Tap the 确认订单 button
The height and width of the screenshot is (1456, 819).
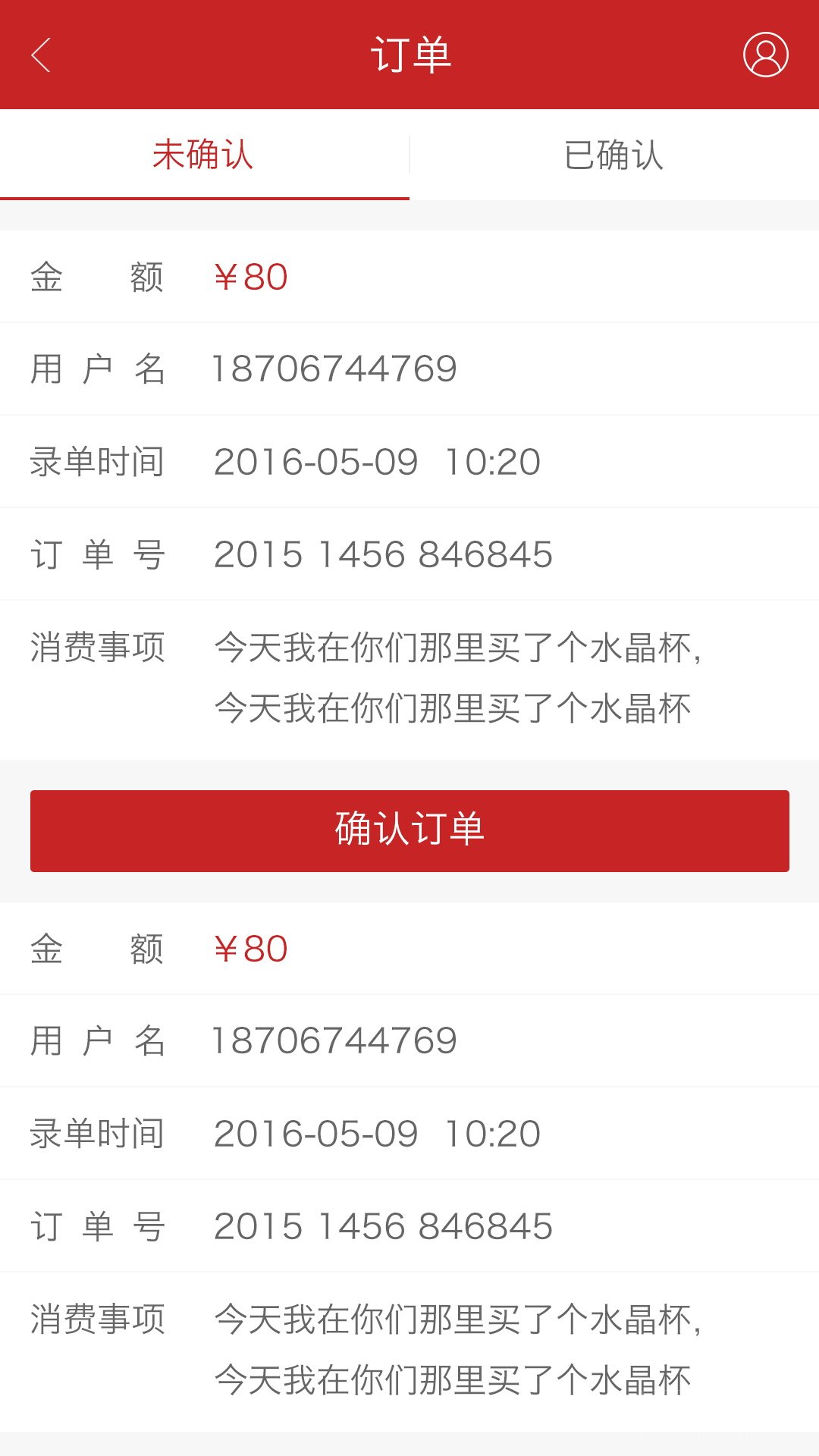click(409, 830)
